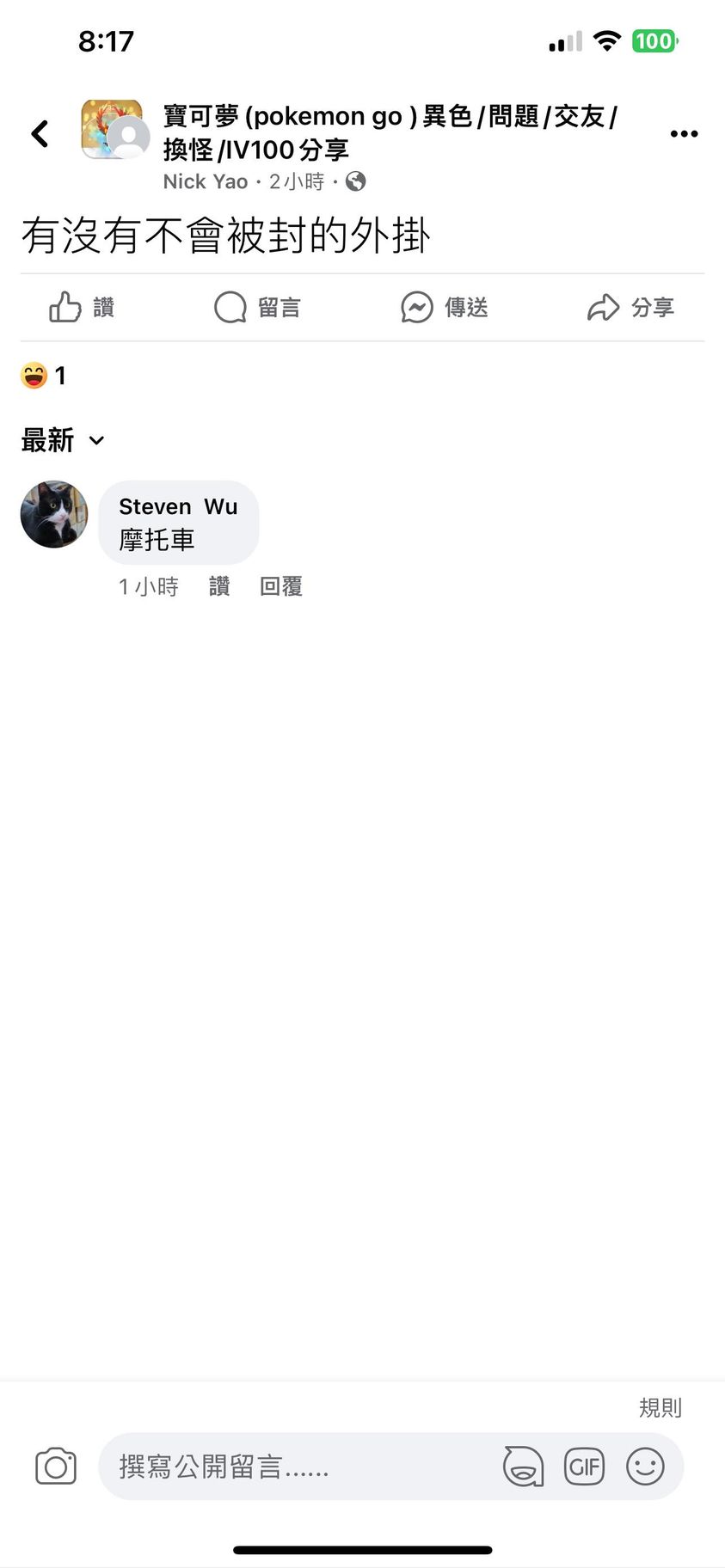Open the emoji smiley picker
Viewport: 725px width, 1568px height.
coord(645,1467)
